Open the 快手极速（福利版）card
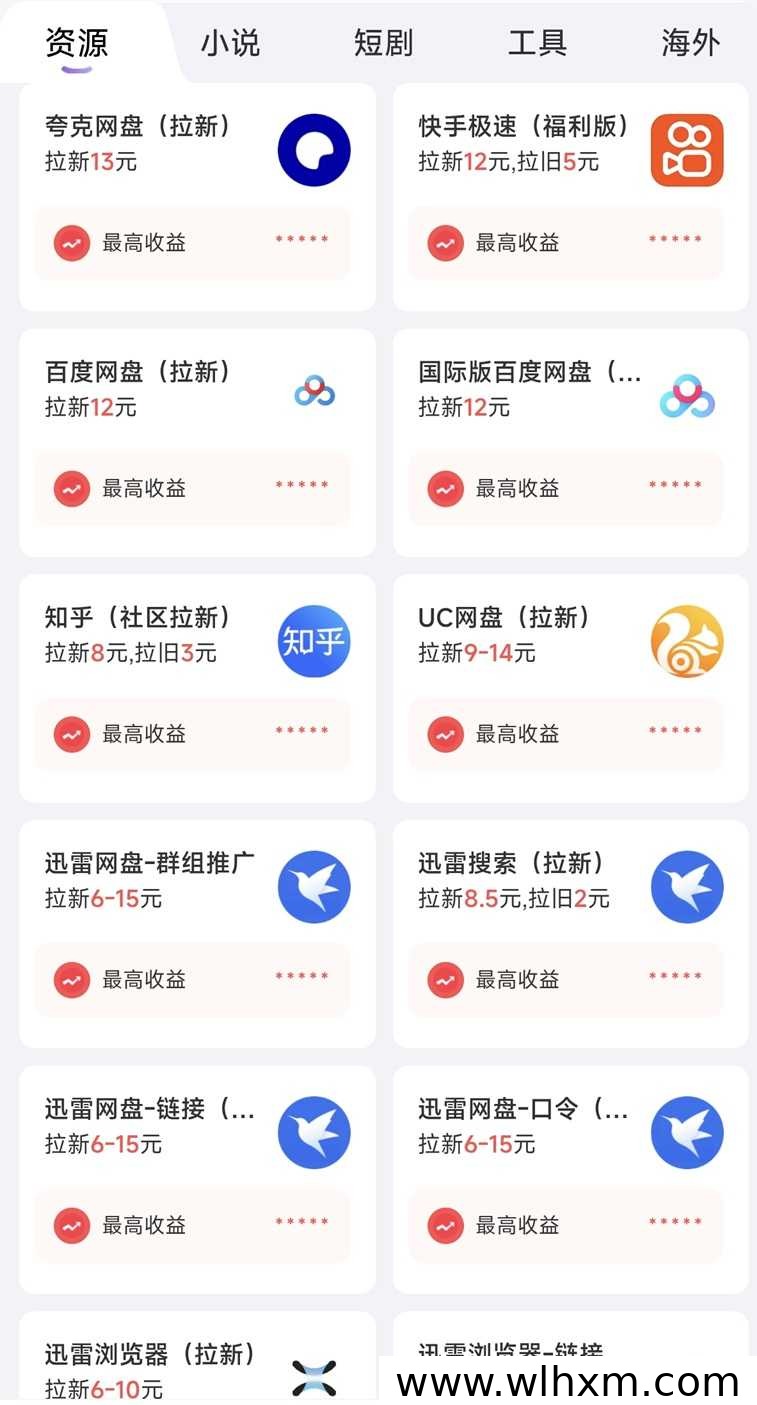757x1405 pixels. pyautogui.click(x=570, y=197)
